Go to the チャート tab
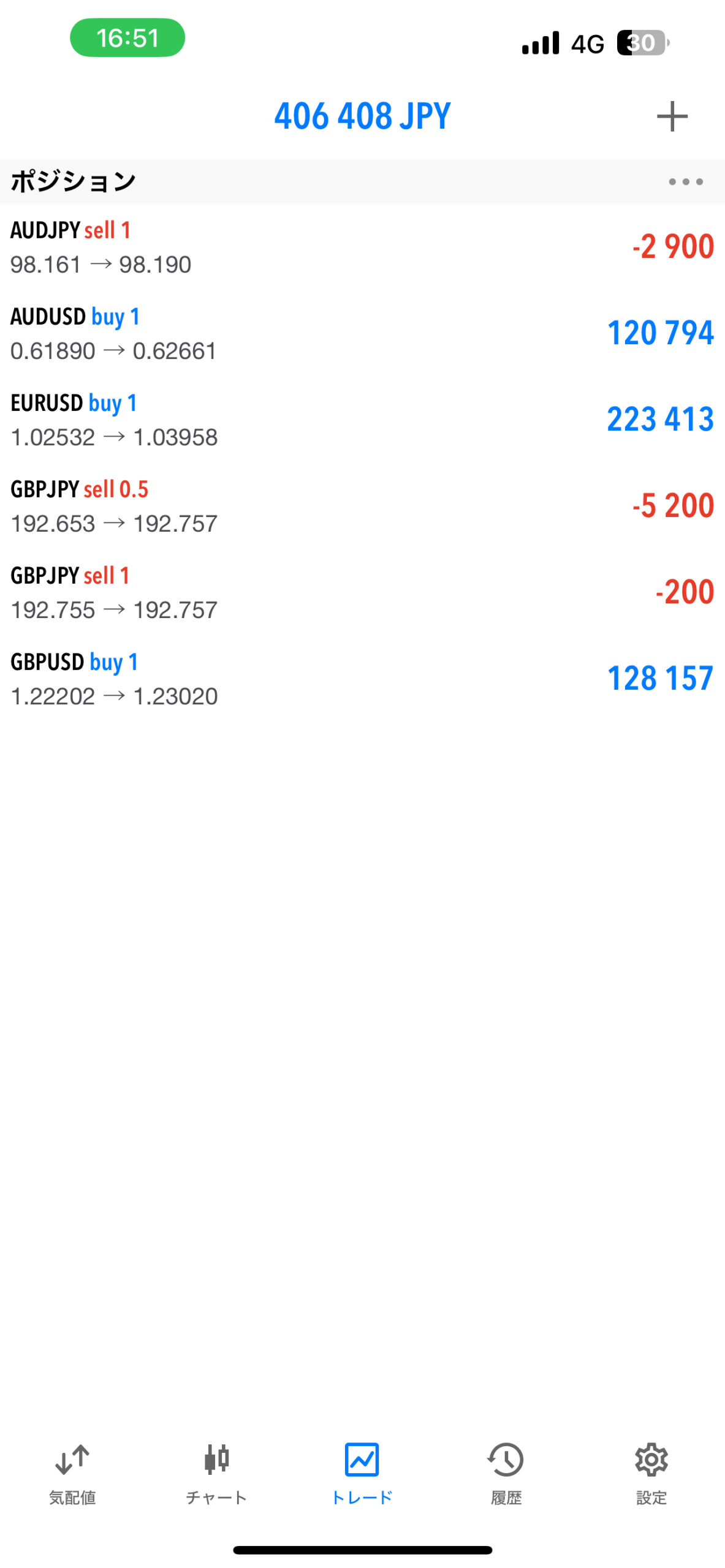Image resolution: width=725 pixels, height=1568 pixels. point(216,1472)
